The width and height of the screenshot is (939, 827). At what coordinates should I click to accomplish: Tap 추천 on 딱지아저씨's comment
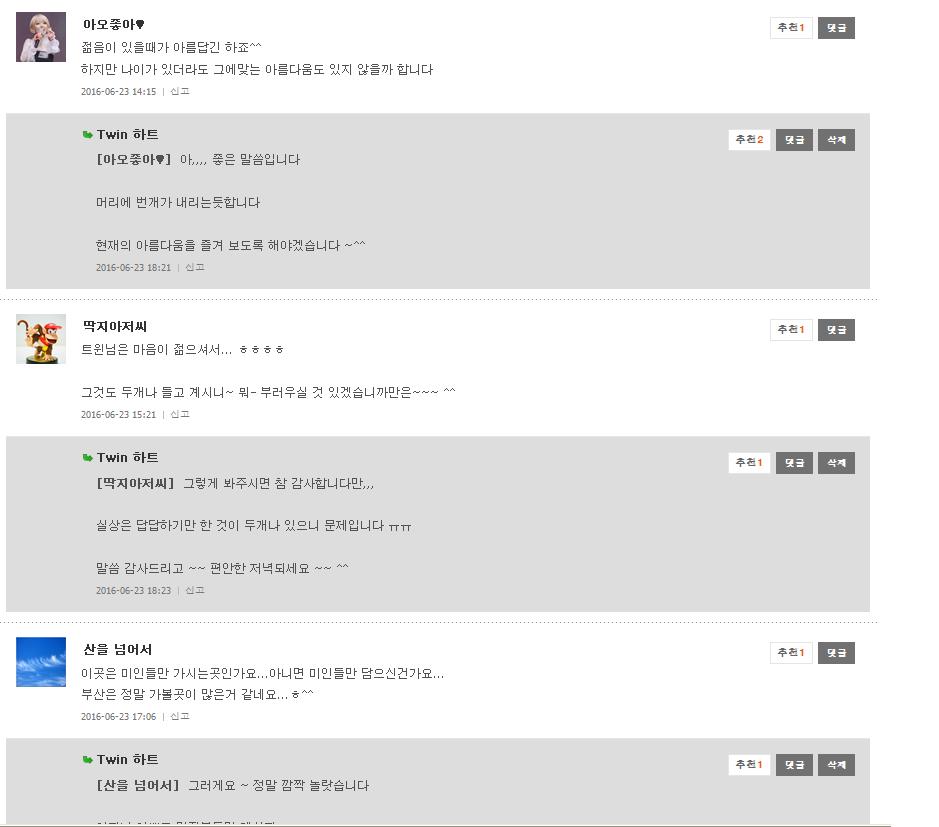790,330
